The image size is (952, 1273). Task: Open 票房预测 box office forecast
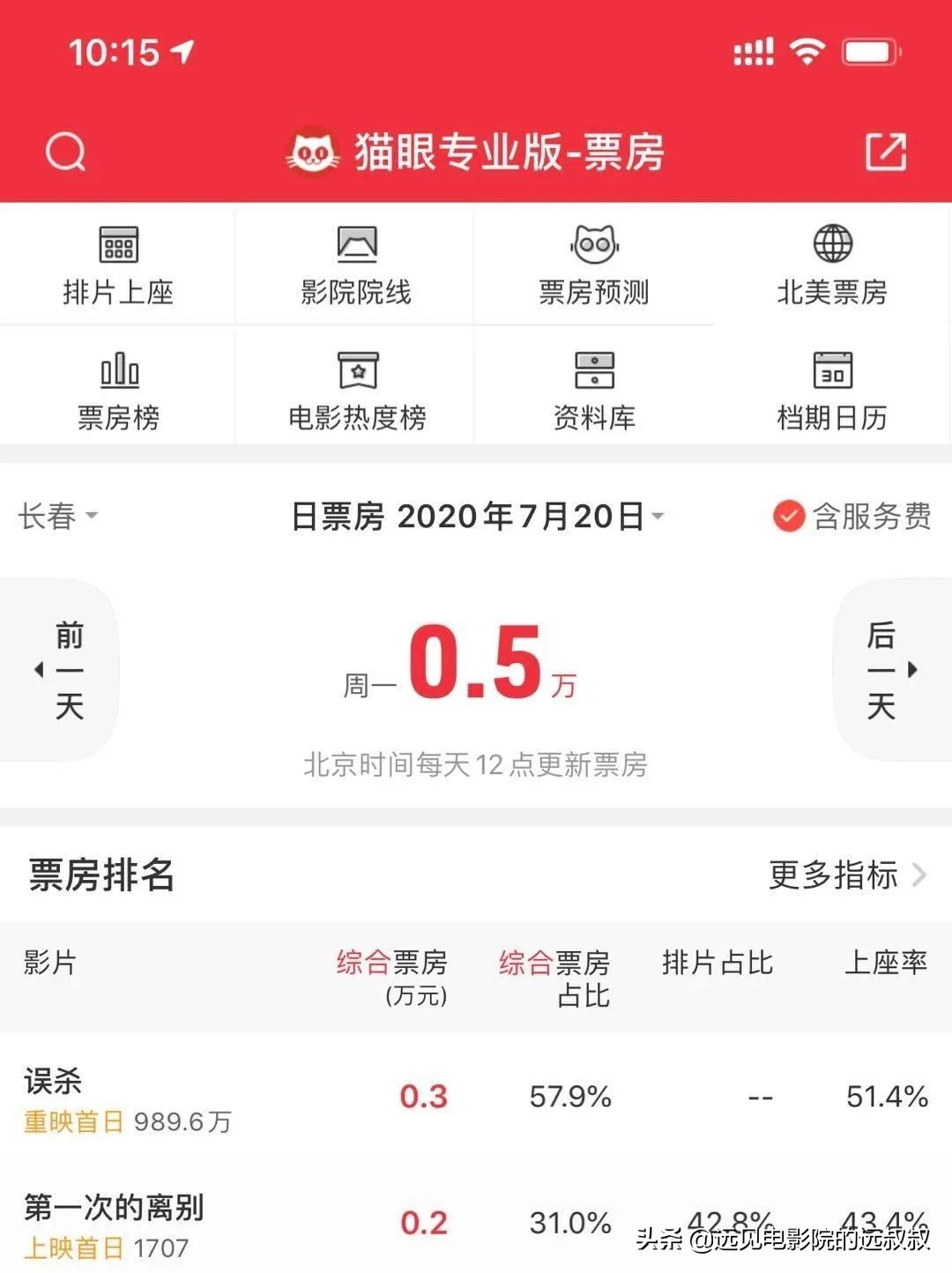tap(595, 264)
